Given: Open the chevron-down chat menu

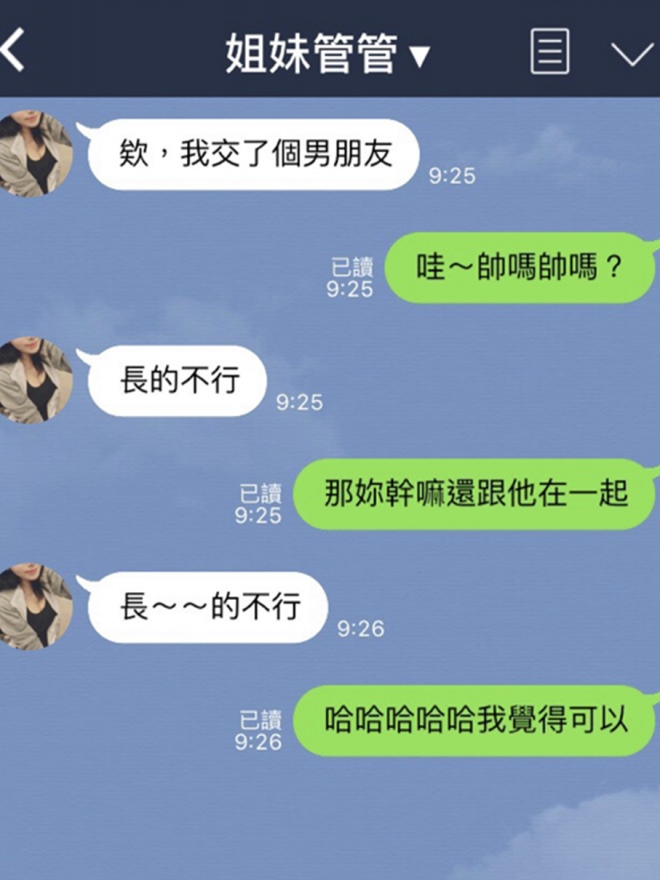Looking at the screenshot, I should click(x=631, y=53).
